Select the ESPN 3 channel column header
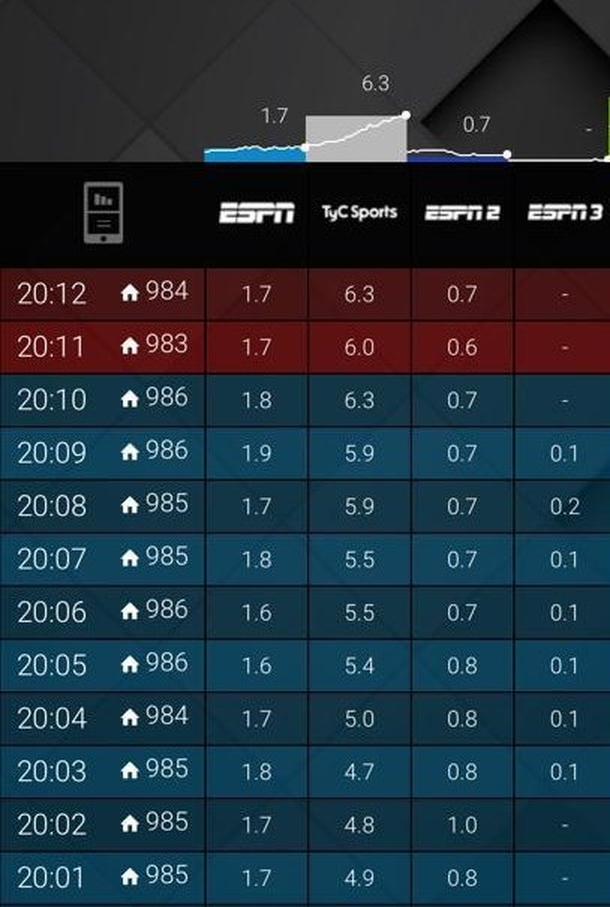This screenshot has width=610, height=907. 565,213
